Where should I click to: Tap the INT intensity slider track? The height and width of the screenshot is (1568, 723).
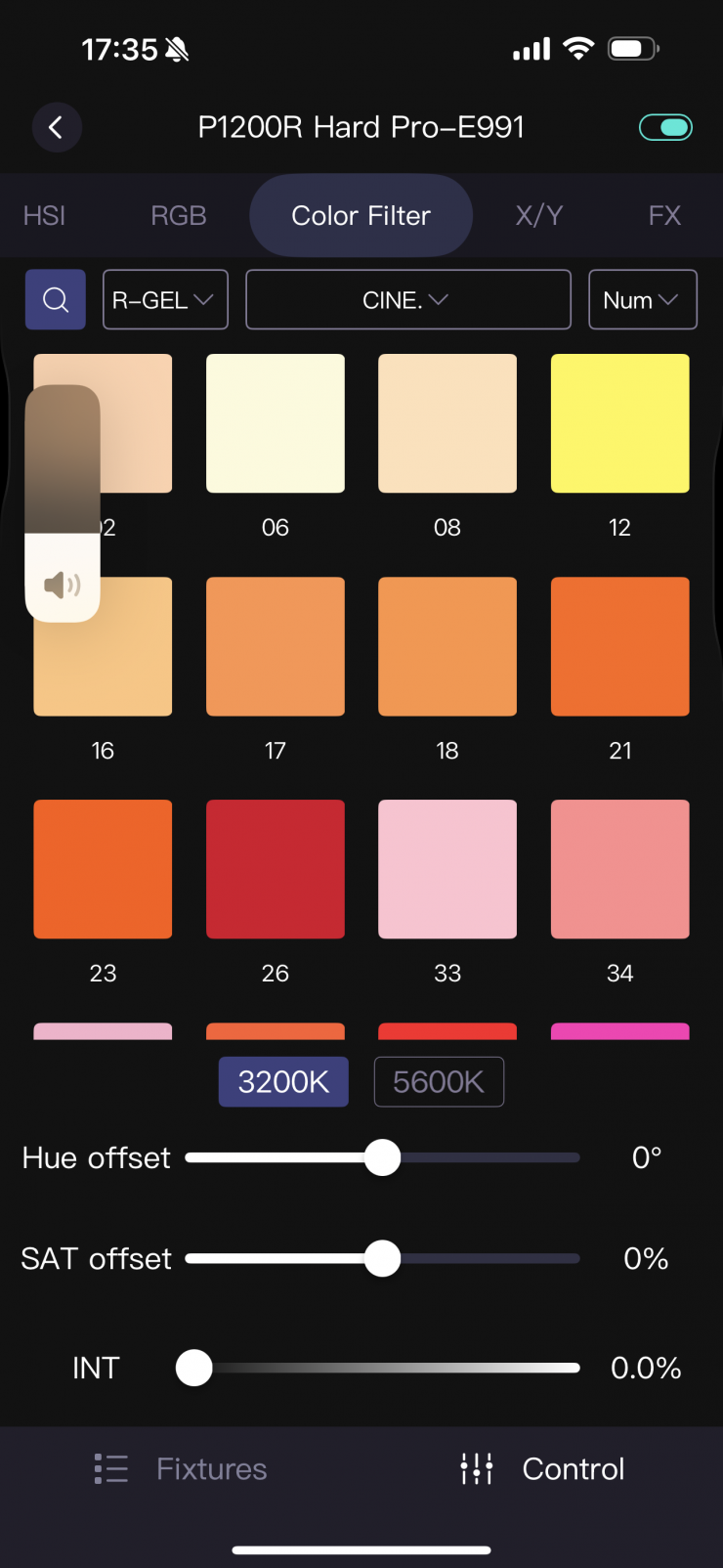point(391,1369)
